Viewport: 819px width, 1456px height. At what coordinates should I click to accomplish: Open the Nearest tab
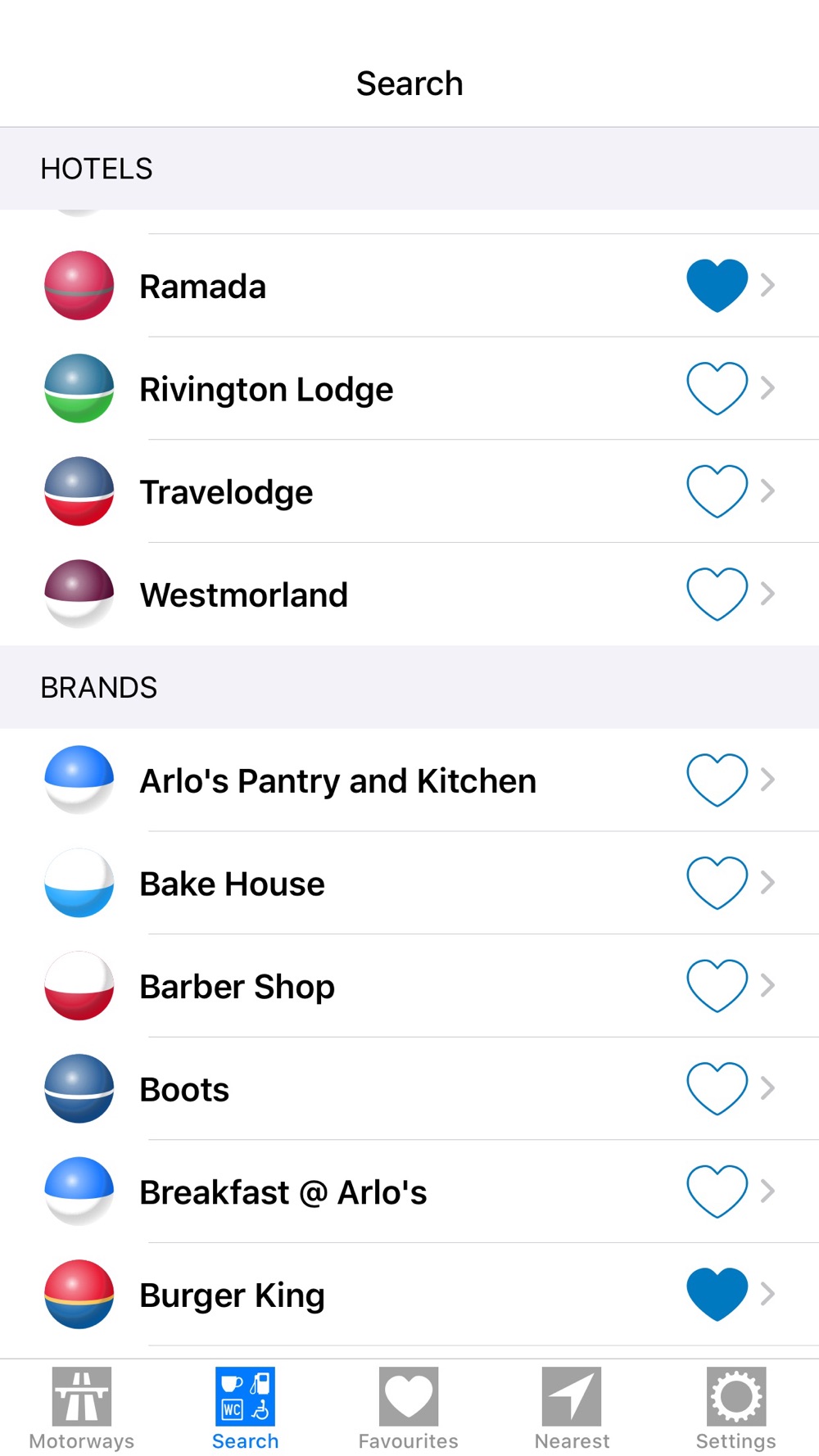coord(572,1409)
